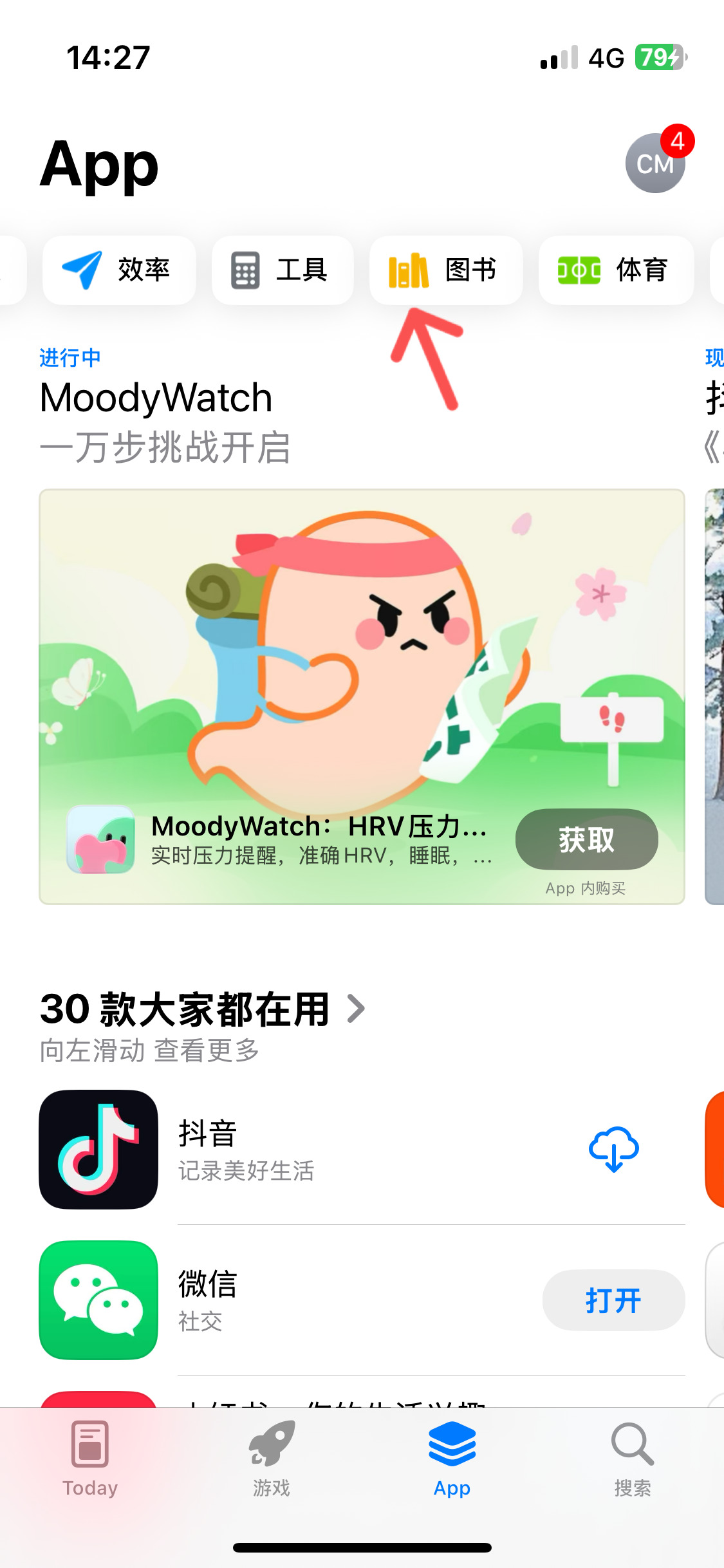Open the 图书 category chip
Screen dimensions: 724x1568
point(445,270)
